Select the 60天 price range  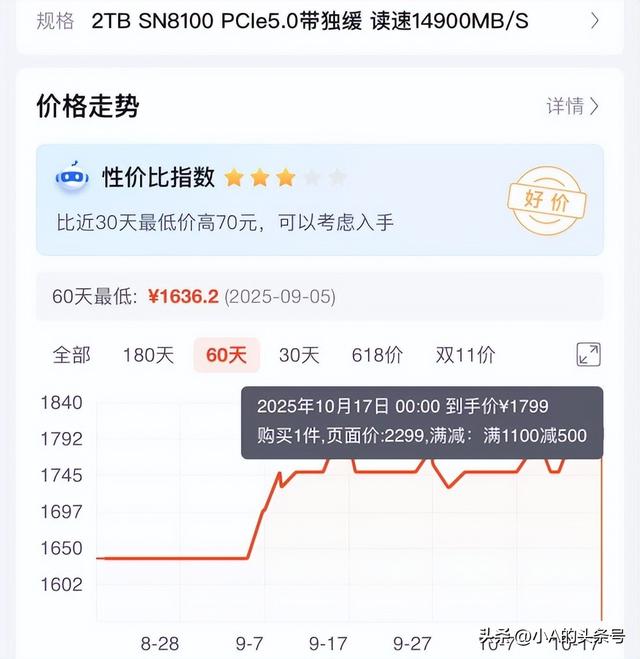pyautogui.click(x=226, y=355)
